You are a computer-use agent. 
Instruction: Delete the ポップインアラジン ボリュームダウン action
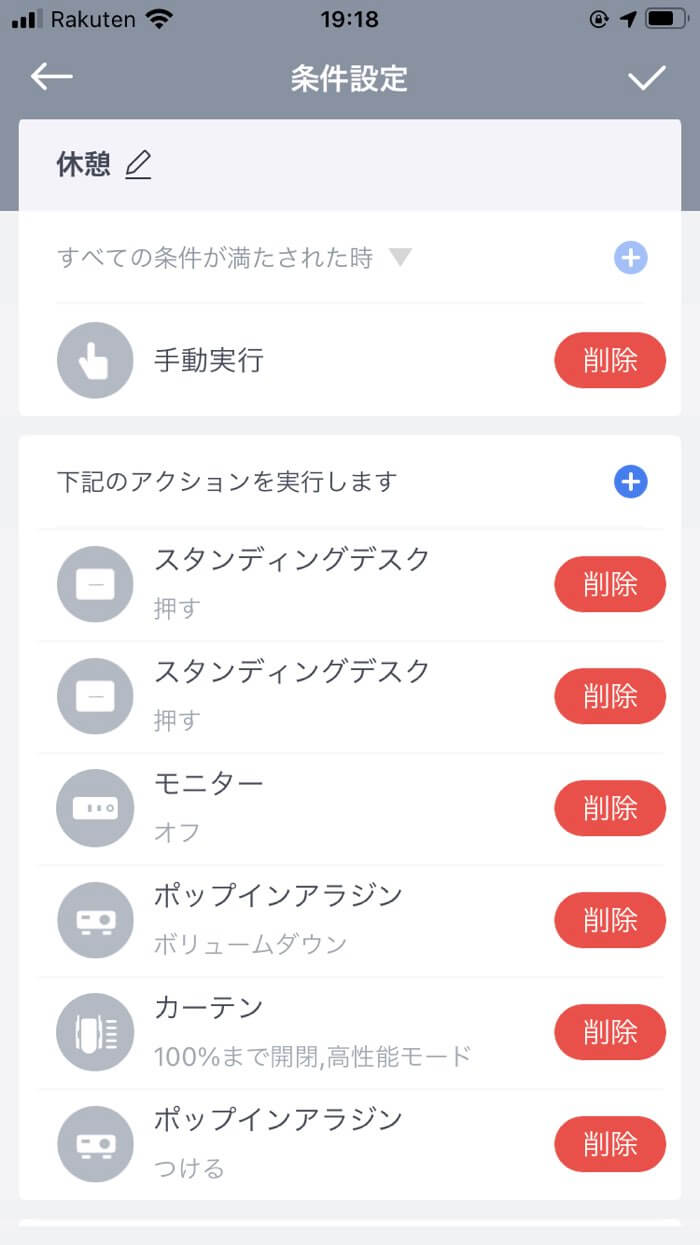coord(610,920)
